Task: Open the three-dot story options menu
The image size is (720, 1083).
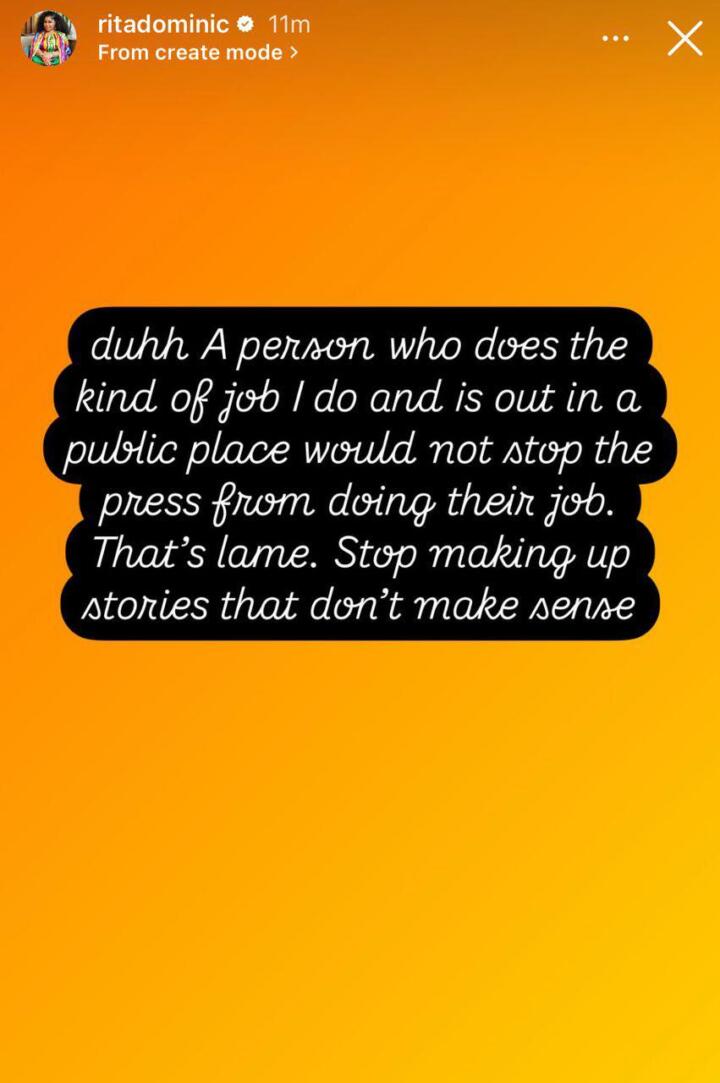Action: 615,38
